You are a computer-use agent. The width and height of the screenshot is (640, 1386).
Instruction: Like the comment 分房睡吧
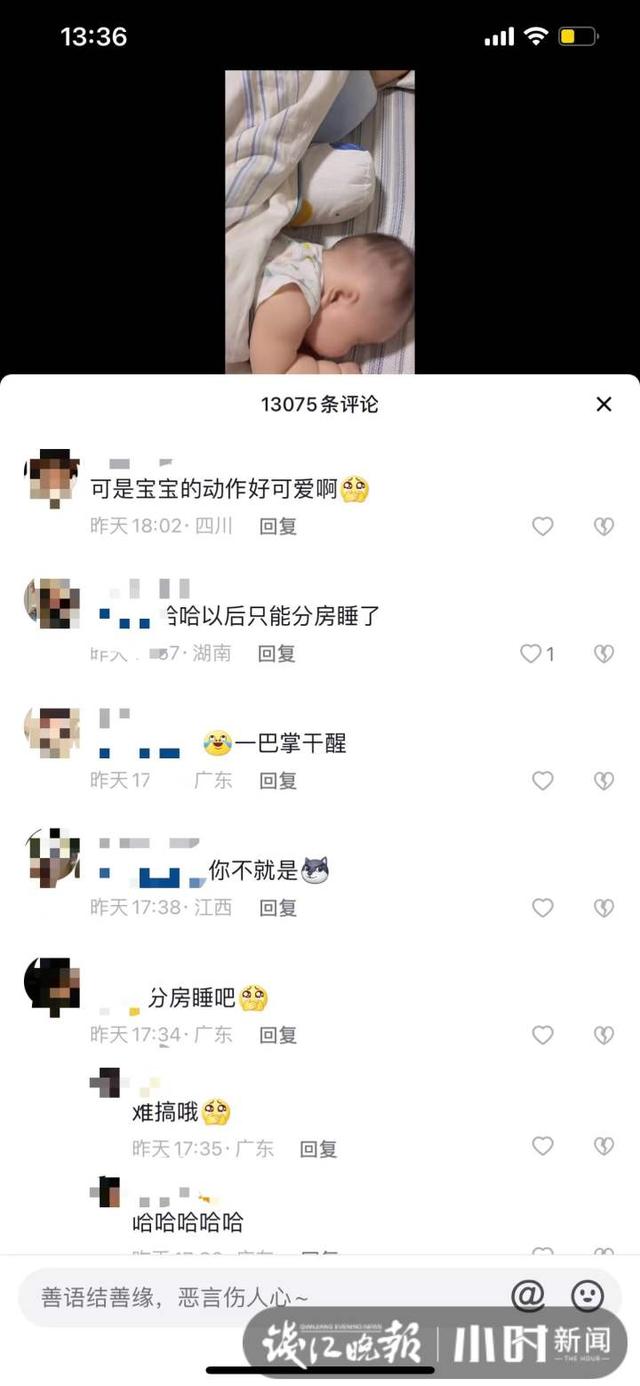coord(542,1035)
